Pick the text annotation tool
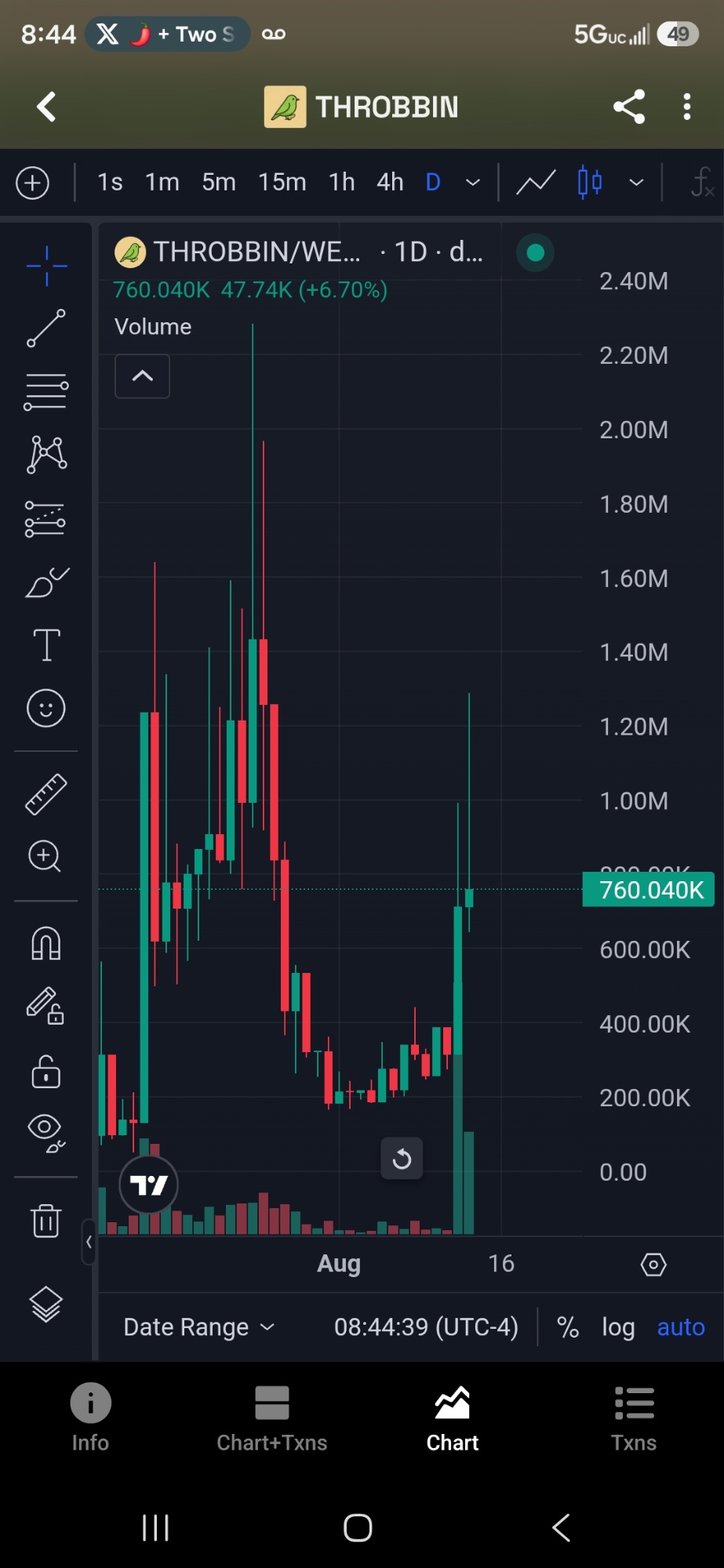The width and height of the screenshot is (724, 1568). pos(46,645)
